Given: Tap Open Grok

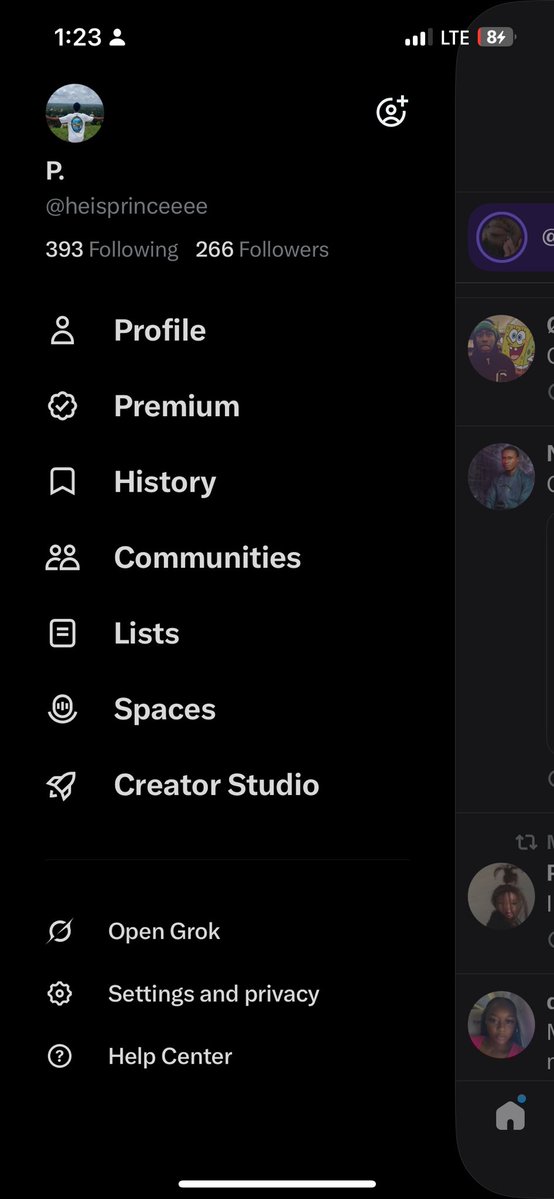Looking at the screenshot, I should click(134, 931).
